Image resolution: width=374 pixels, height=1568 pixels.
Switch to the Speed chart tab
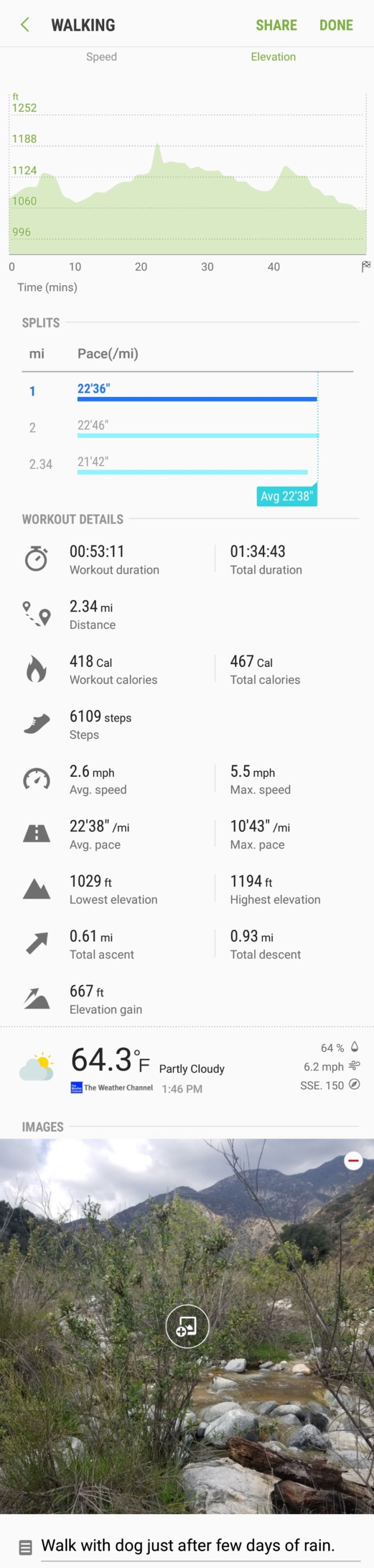pos(101,57)
